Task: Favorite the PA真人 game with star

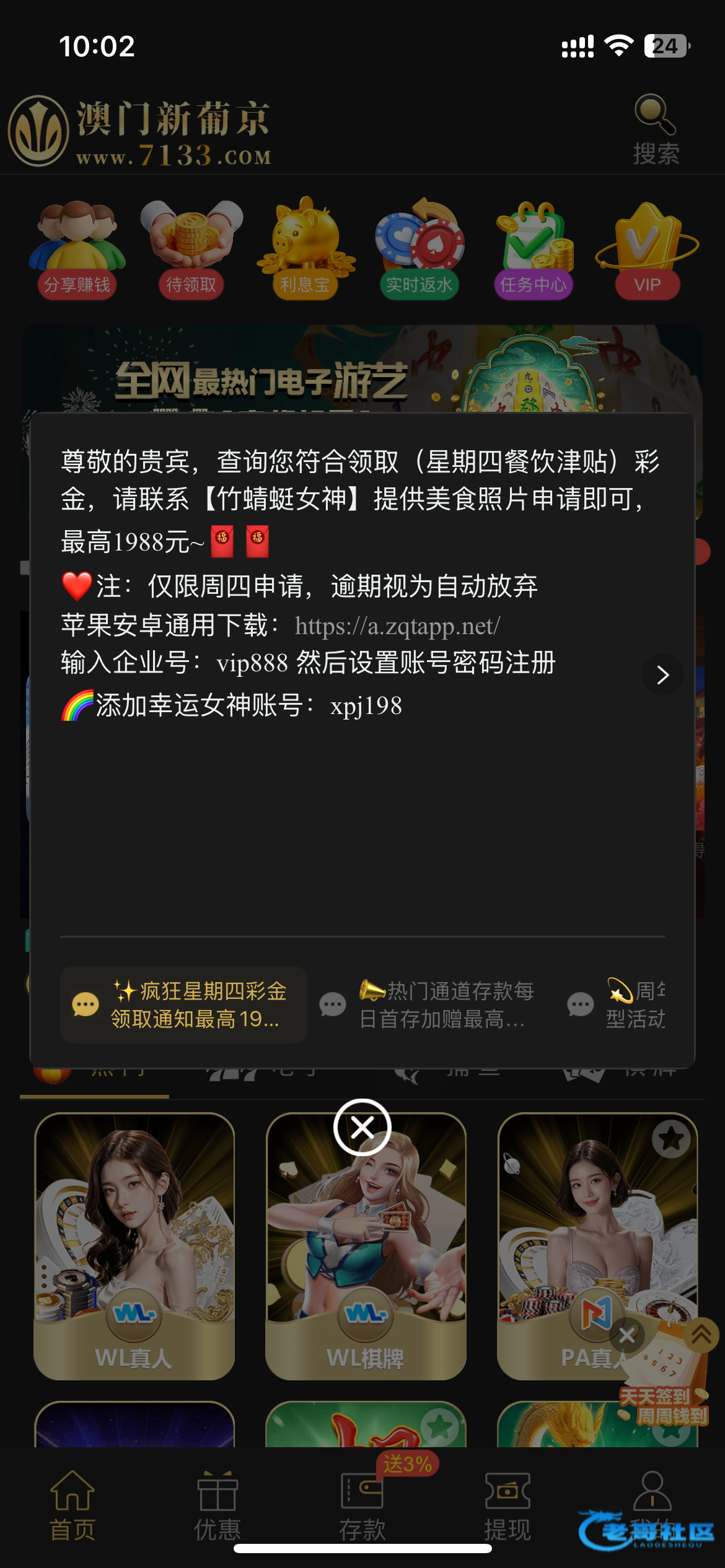Action: coord(670,1139)
